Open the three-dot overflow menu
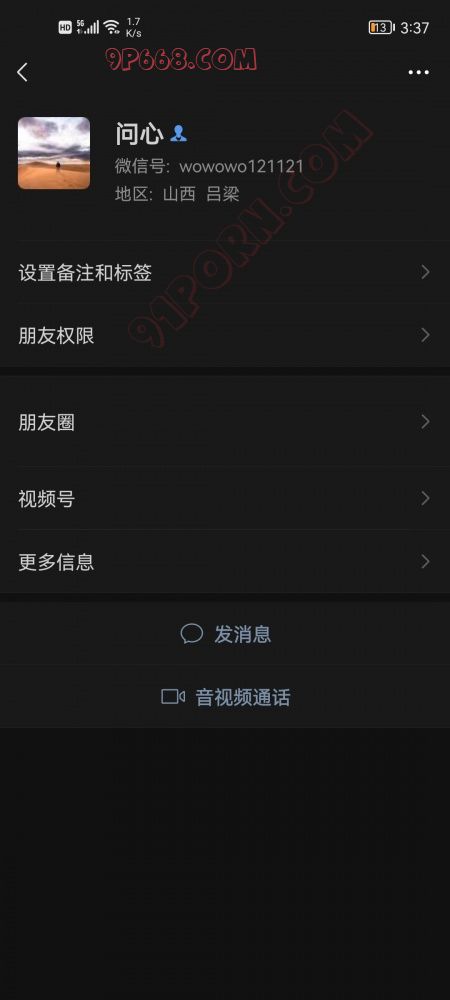 pyautogui.click(x=419, y=72)
